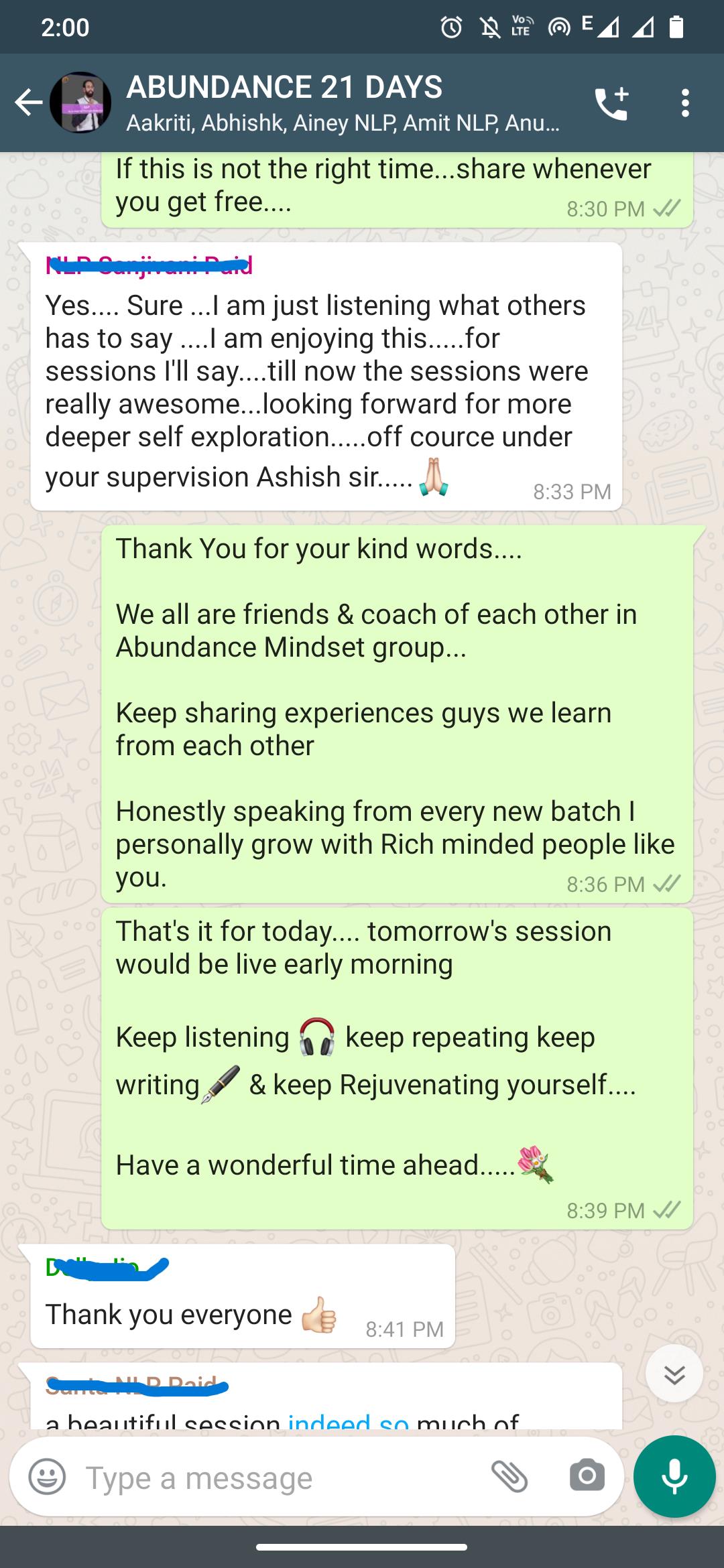This screenshot has height=1568, width=724.
Task: Tap the voice message microphone button
Action: tap(674, 1477)
